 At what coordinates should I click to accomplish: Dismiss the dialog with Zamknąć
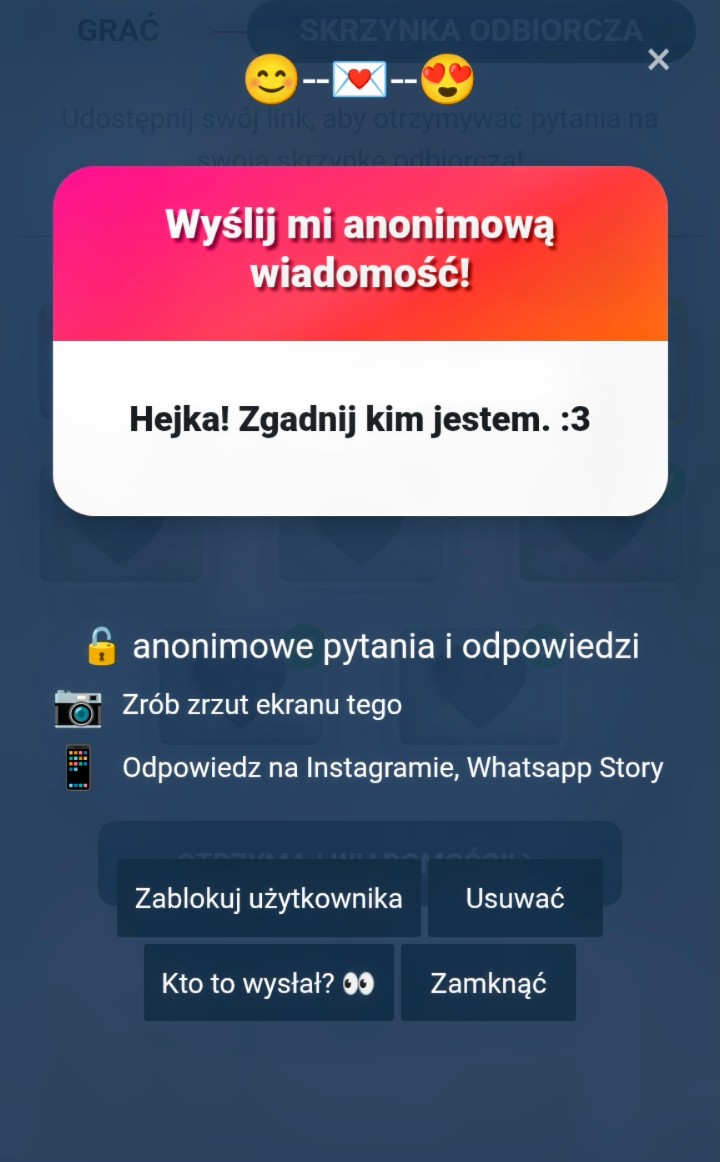(x=488, y=983)
